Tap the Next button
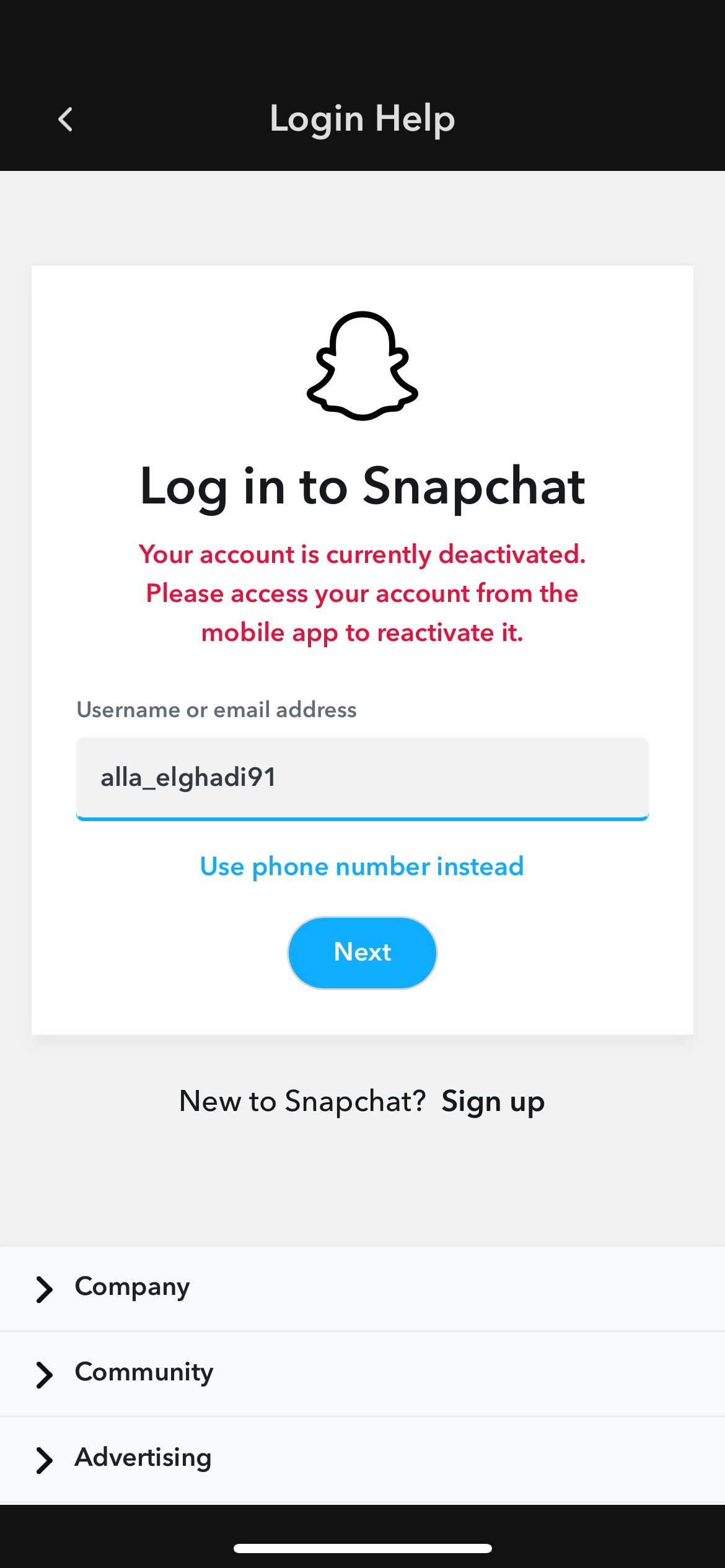 click(x=362, y=952)
